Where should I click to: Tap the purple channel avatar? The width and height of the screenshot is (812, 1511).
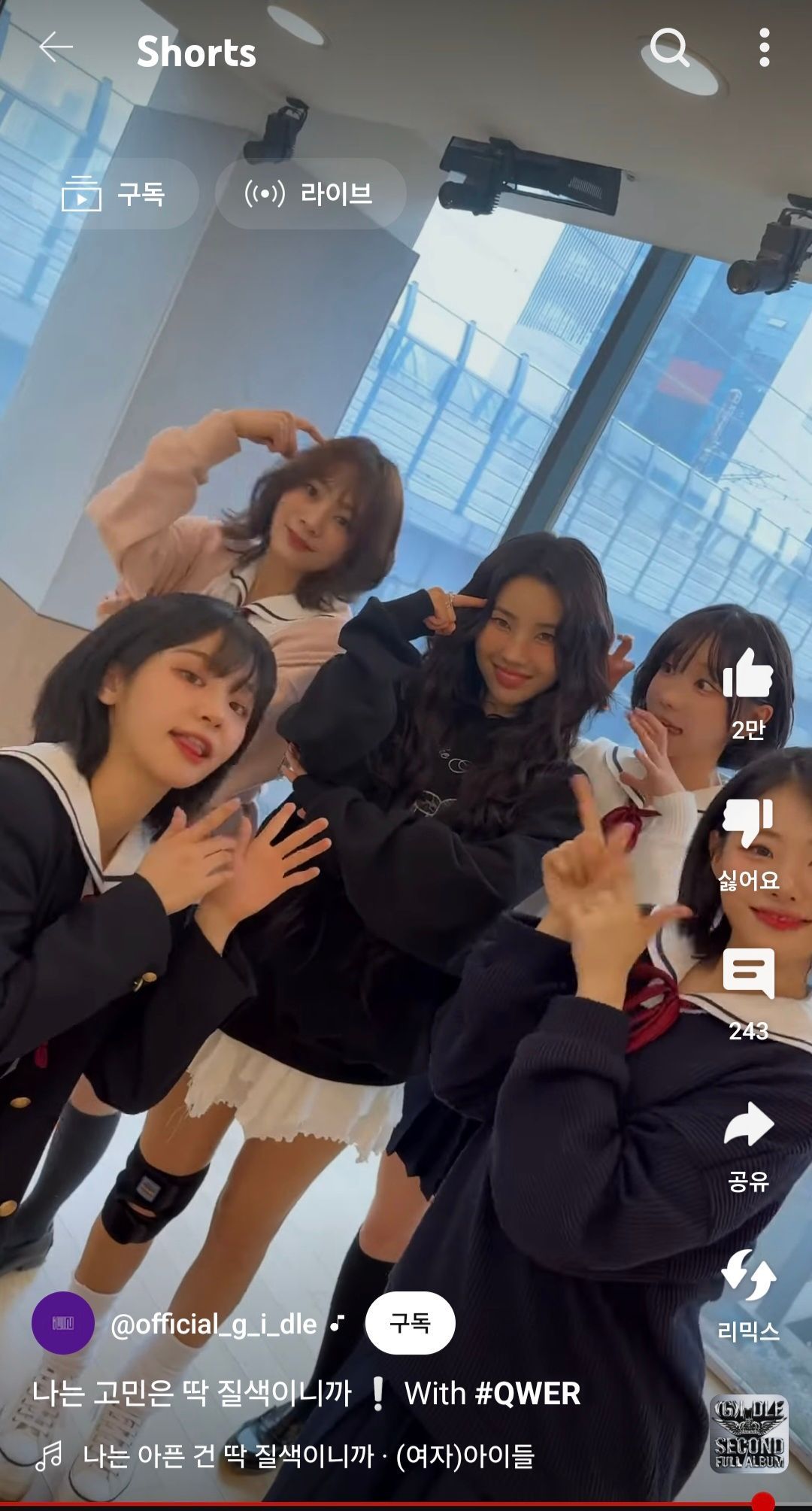pos(63,1324)
